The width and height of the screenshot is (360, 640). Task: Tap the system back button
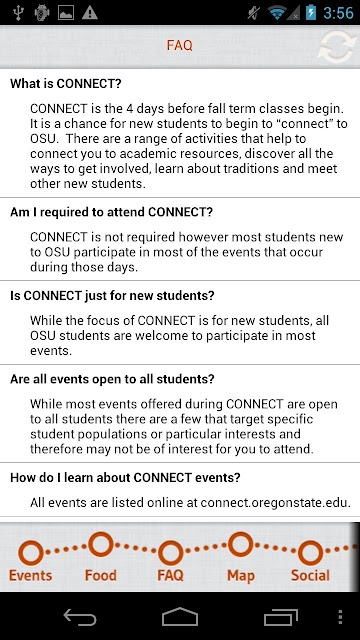pyautogui.click(x=80, y=617)
